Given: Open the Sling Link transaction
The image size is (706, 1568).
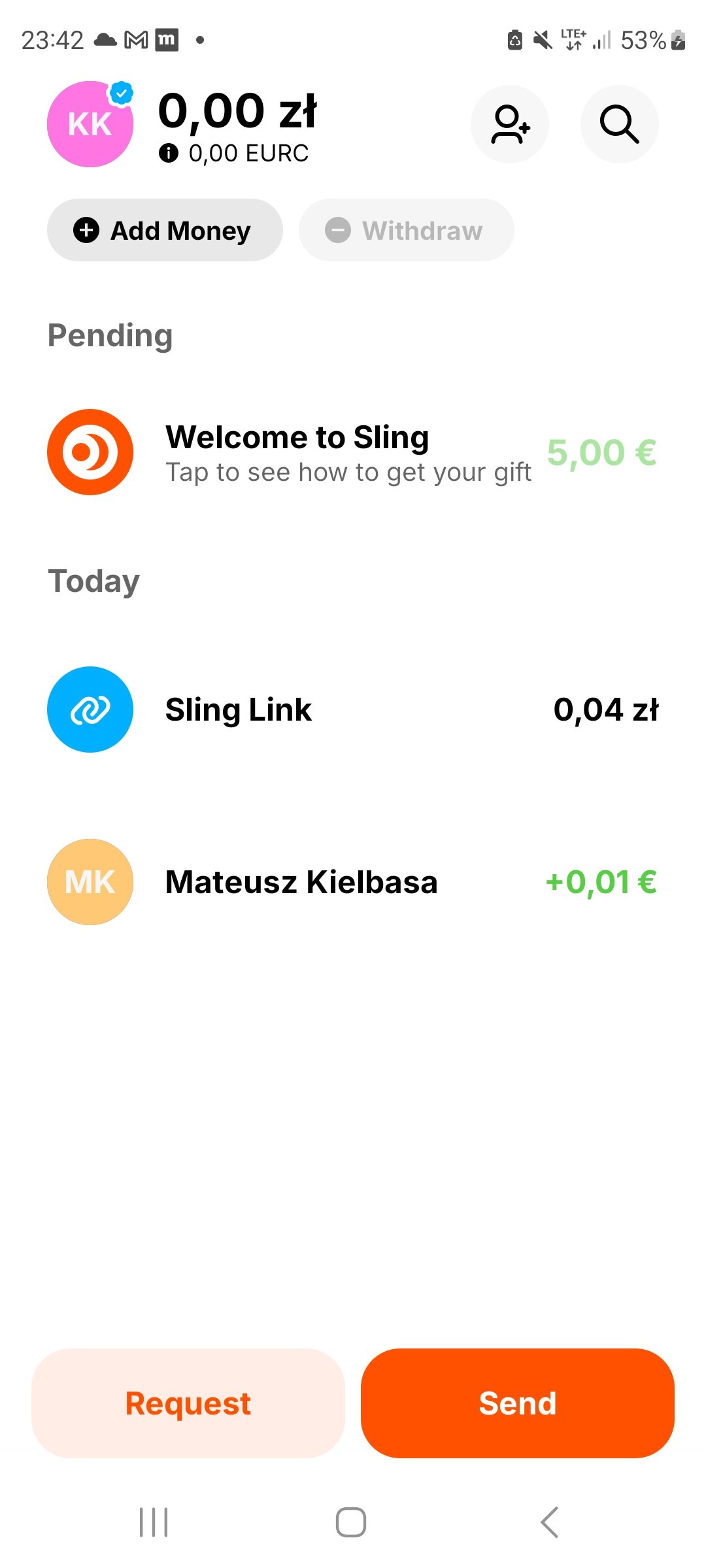Looking at the screenshot, I should tap(353, 710).
